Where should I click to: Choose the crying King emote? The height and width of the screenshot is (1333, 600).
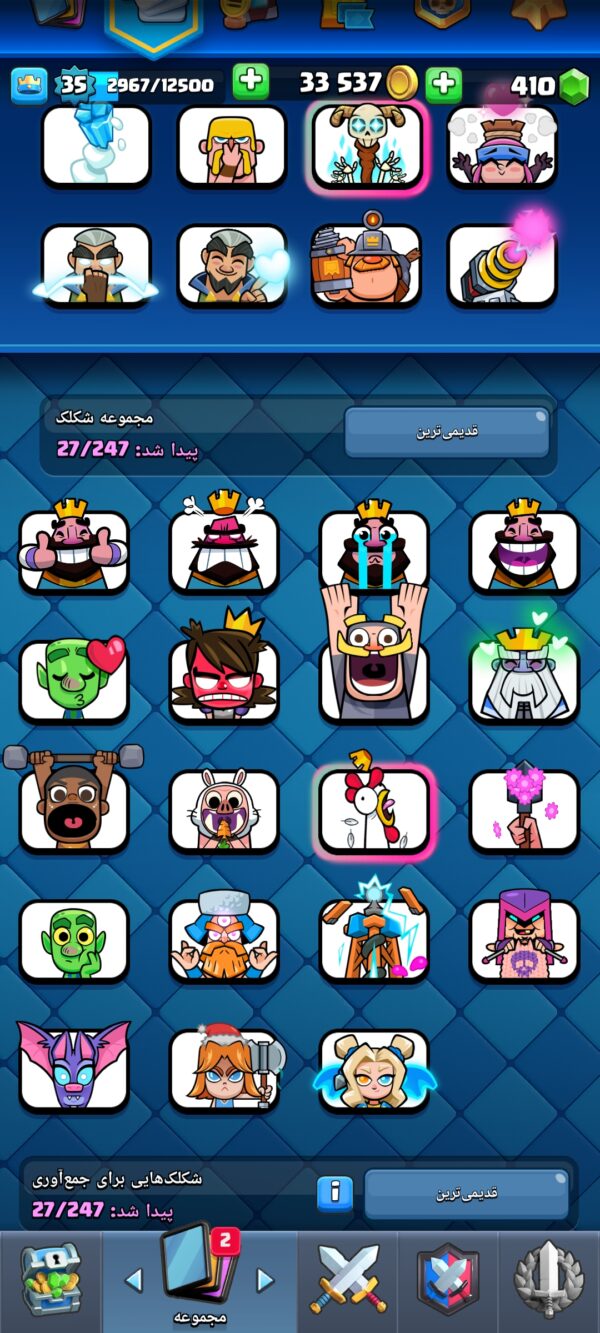(374, 549)
